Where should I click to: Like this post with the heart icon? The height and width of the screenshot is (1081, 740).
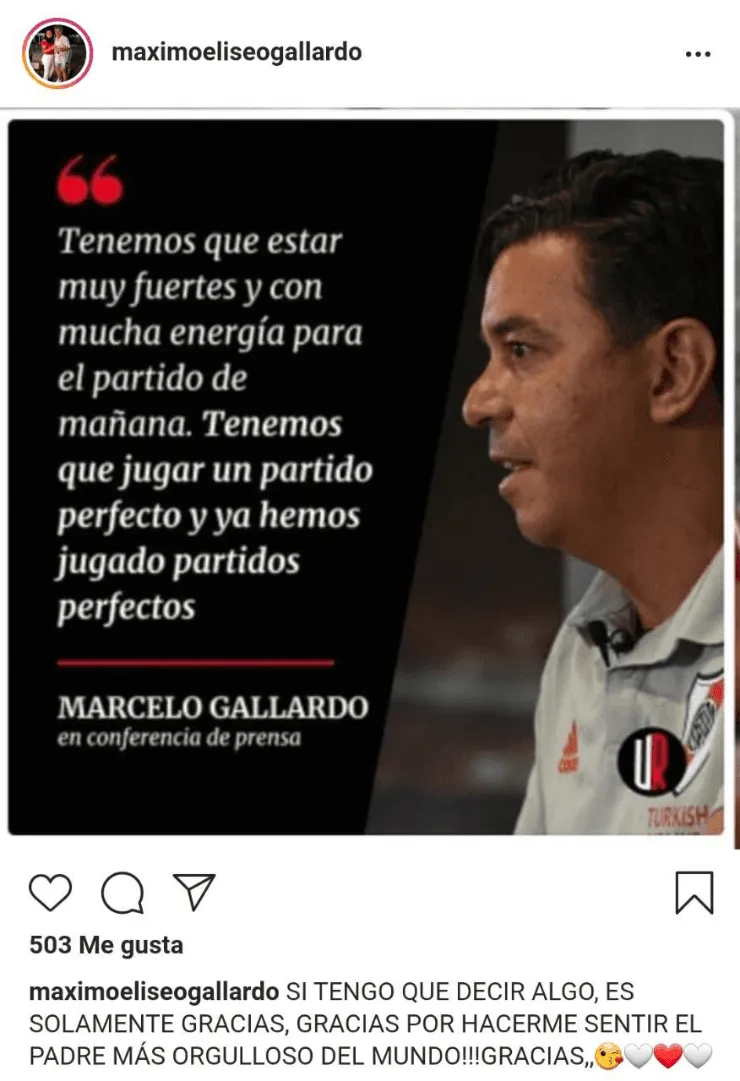click(x=51, y=892)
